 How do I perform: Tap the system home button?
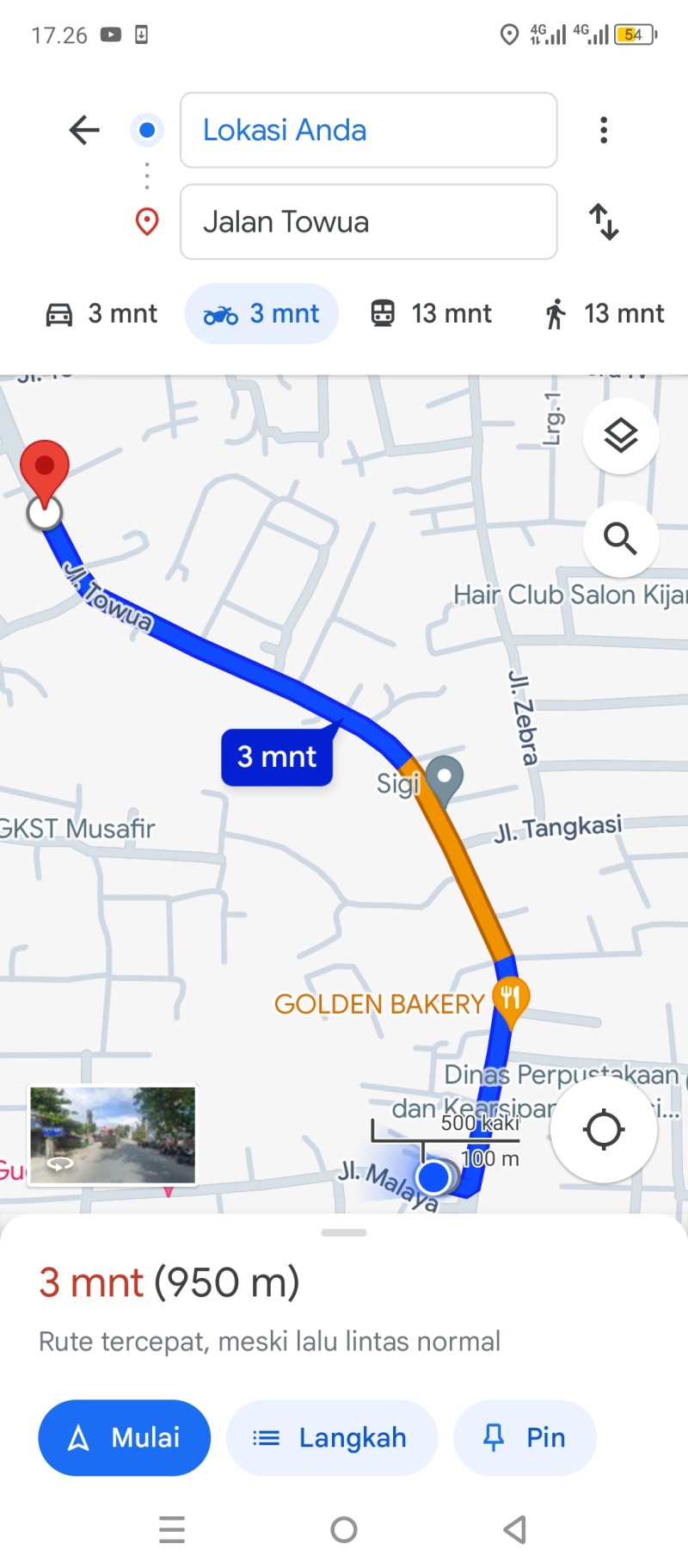pos(344,1529)
